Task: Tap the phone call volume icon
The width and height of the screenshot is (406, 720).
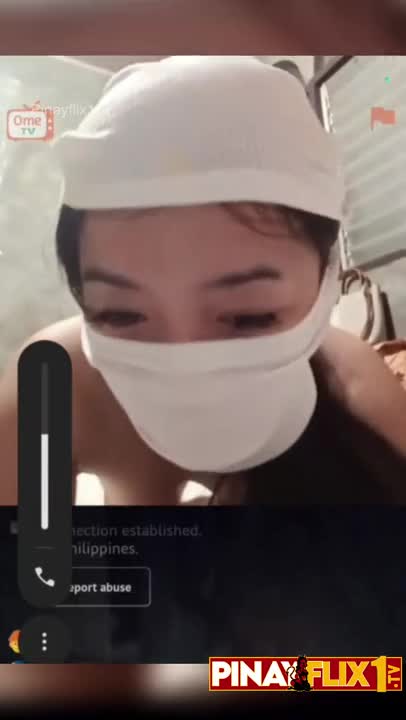Action: [45, 576]
